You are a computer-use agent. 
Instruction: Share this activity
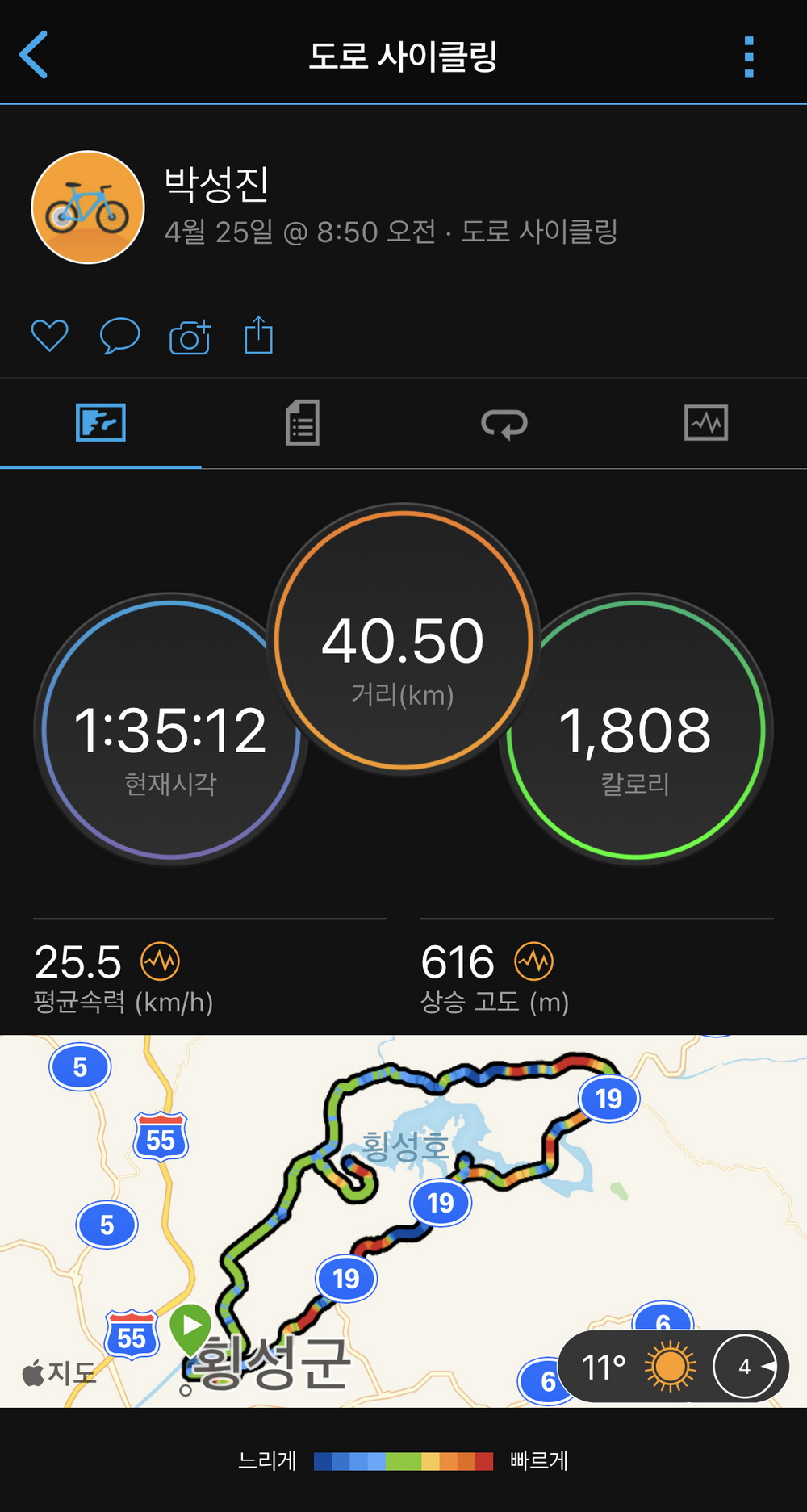(258, 335)
